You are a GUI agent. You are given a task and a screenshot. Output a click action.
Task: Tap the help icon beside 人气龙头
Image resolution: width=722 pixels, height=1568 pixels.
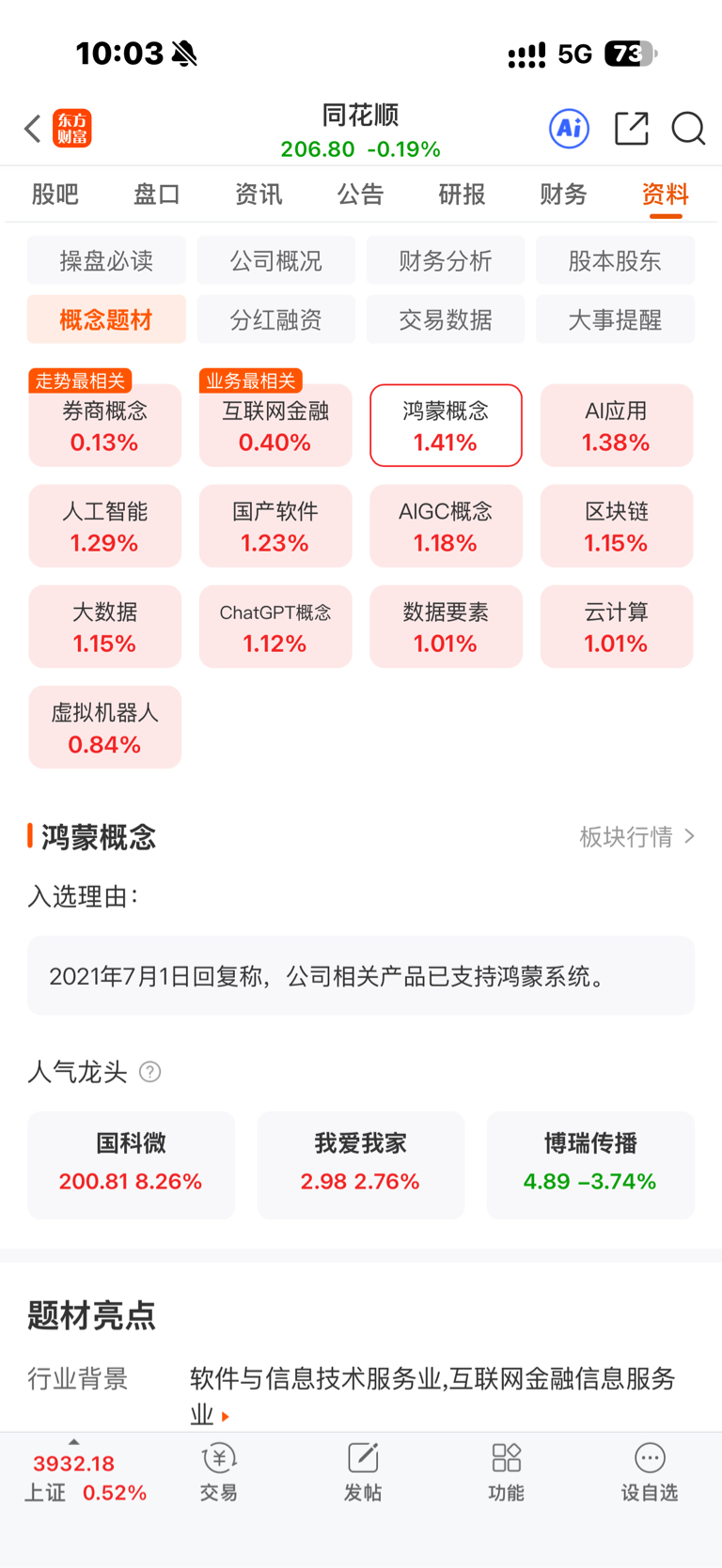click(149, 1072)
